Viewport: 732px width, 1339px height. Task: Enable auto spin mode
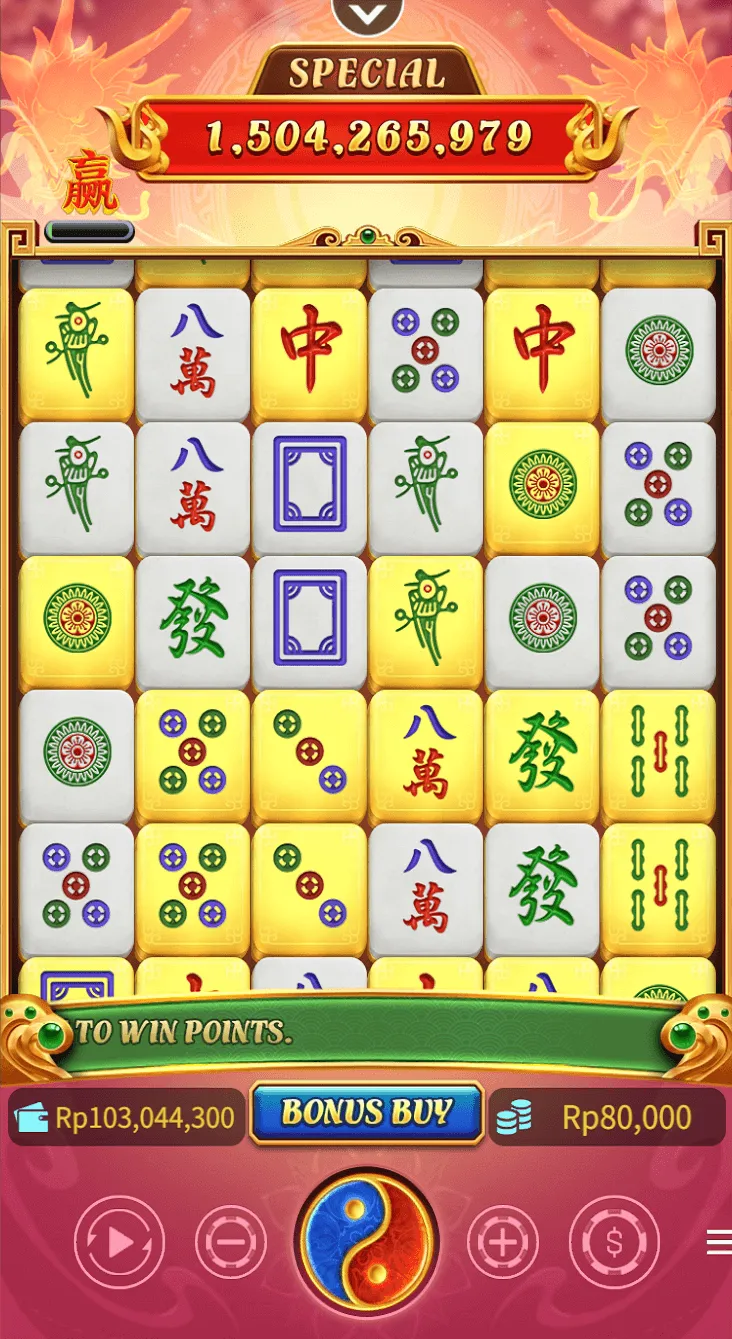click(119, 1242)
